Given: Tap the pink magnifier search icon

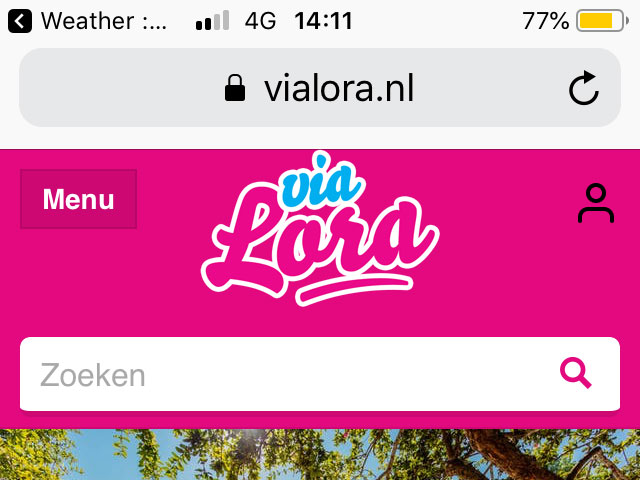Looking at the screenshot, I should (x=575, y=374).
